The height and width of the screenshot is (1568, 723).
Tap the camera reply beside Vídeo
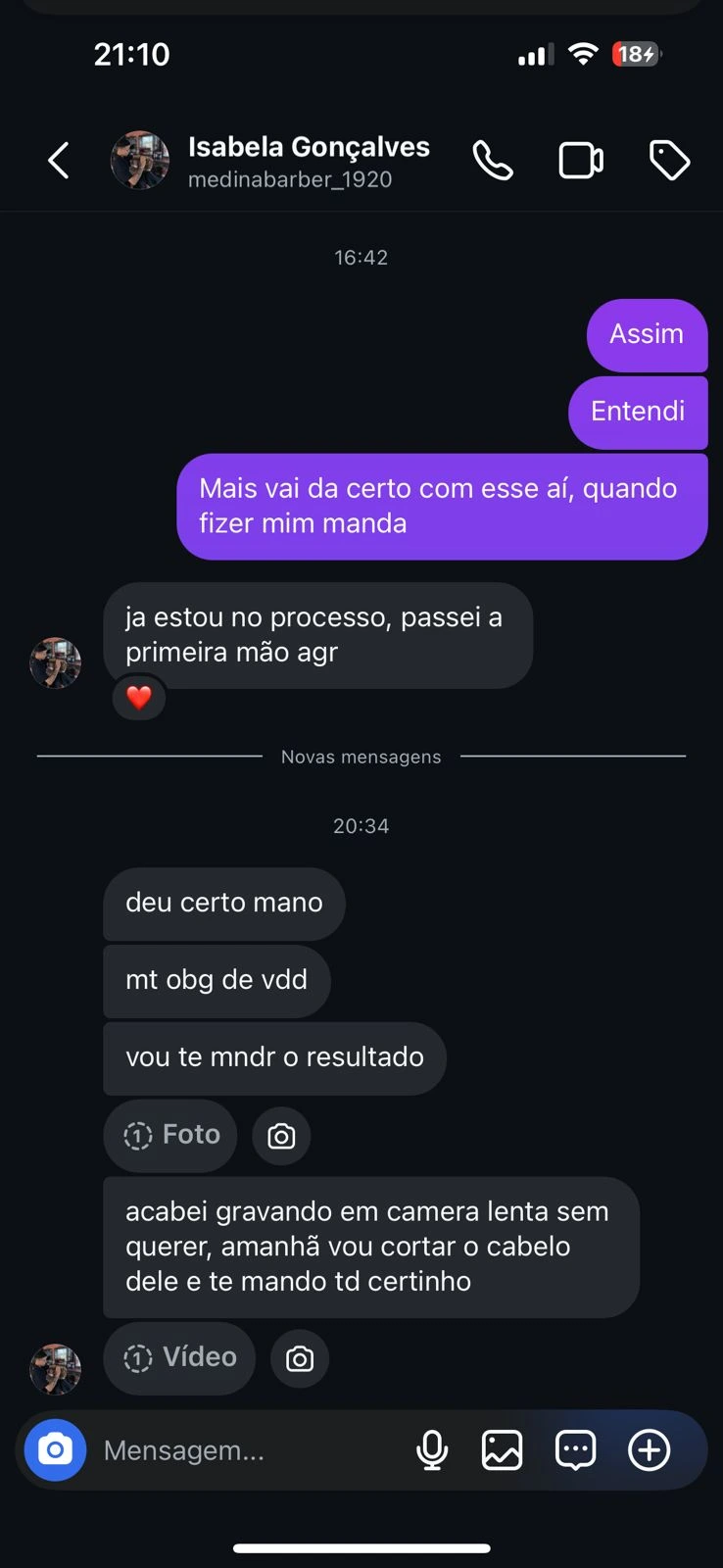[x=300, y=1358]
